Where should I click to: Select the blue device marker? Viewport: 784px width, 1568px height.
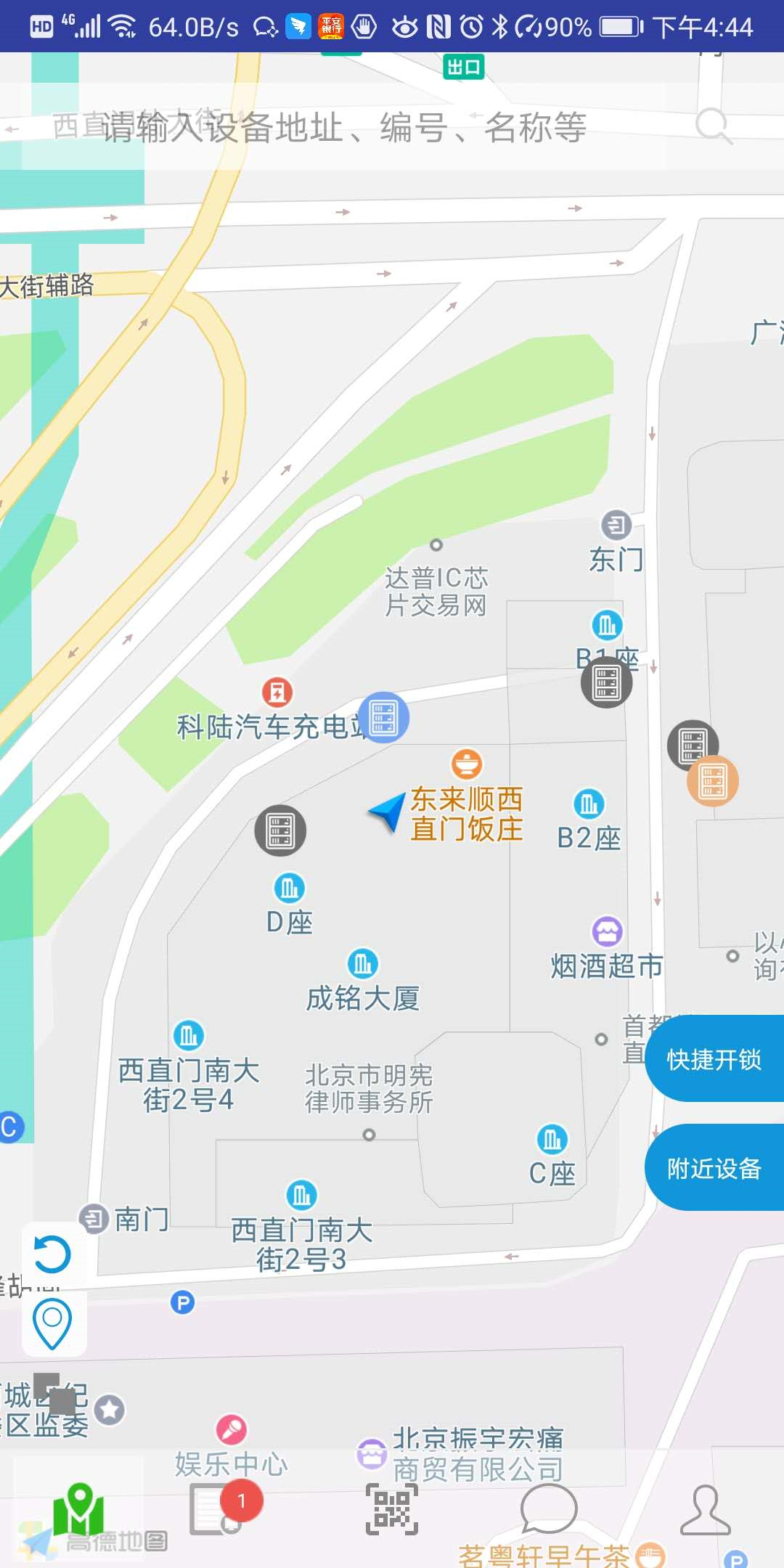[x=383, y=717]
